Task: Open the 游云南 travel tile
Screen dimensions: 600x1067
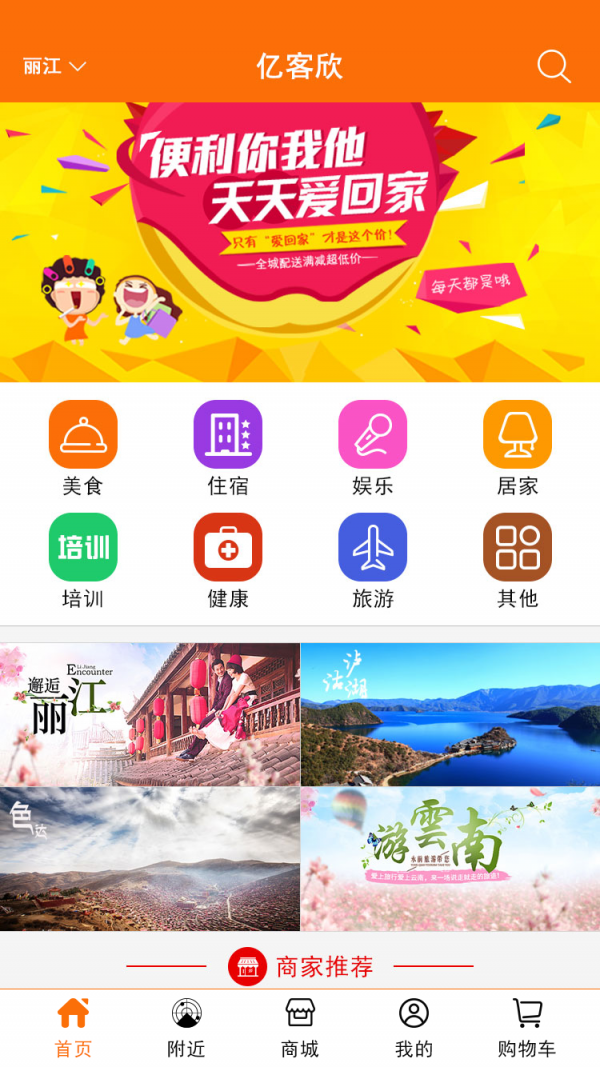Action: 450,859
